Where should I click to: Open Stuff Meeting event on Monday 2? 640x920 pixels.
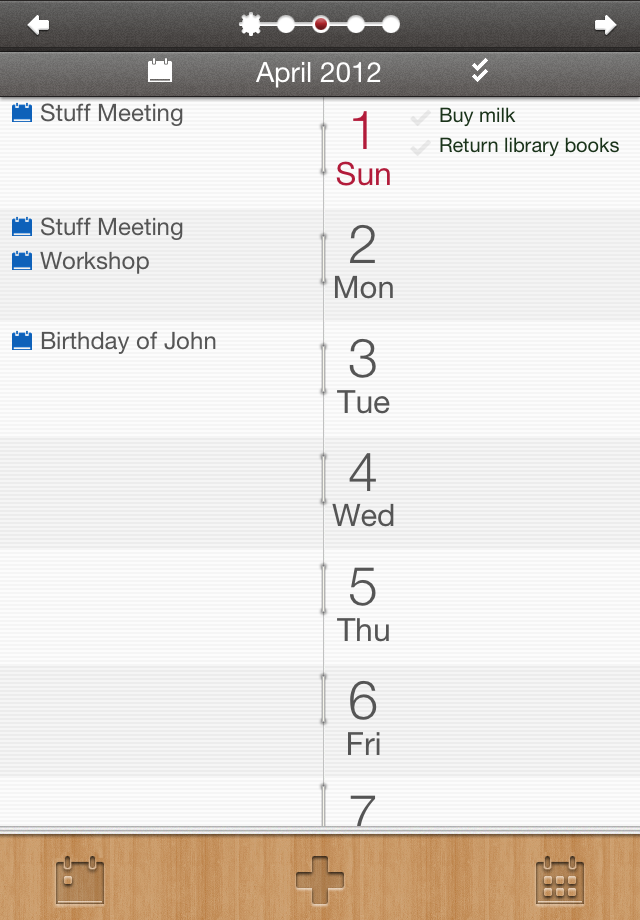111,227
